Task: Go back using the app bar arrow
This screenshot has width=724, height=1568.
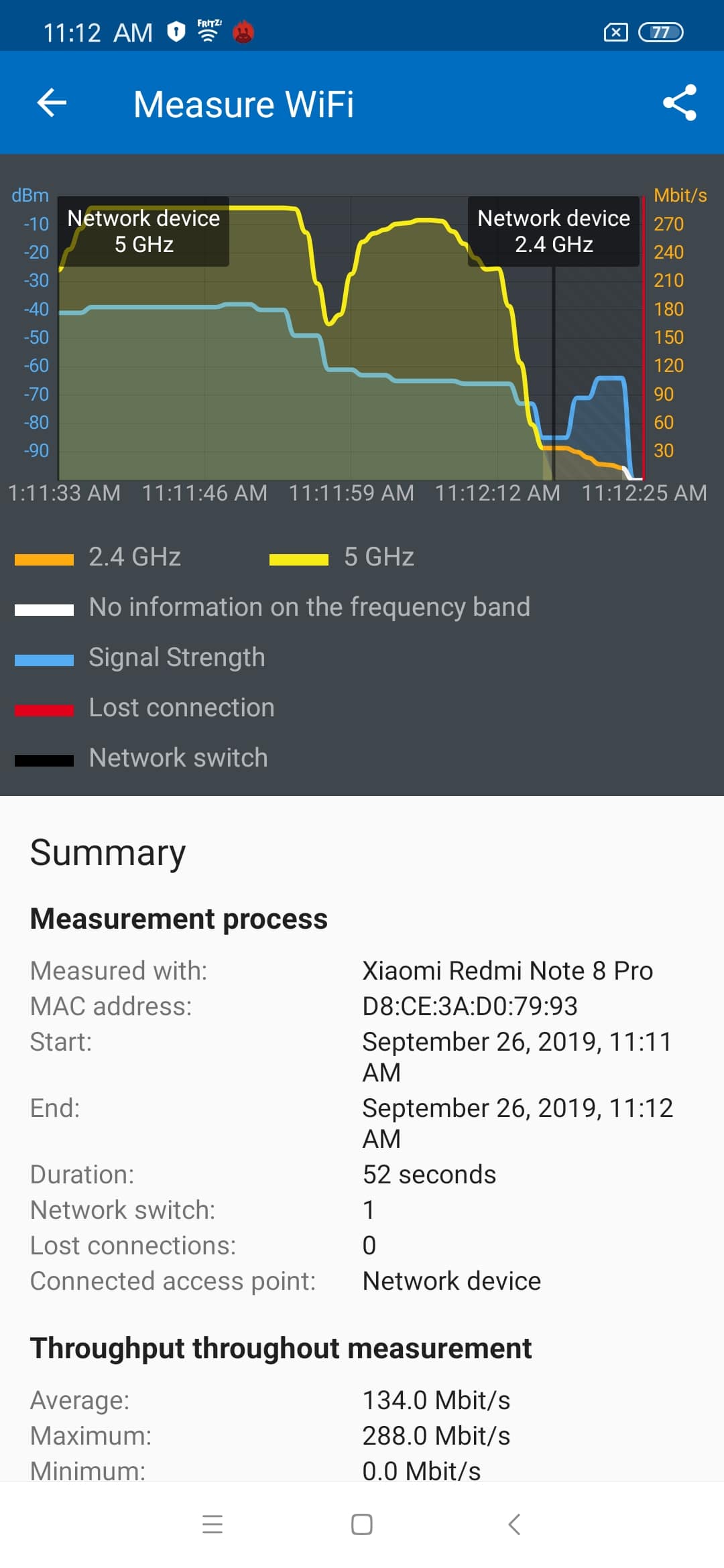Action: 52,103
